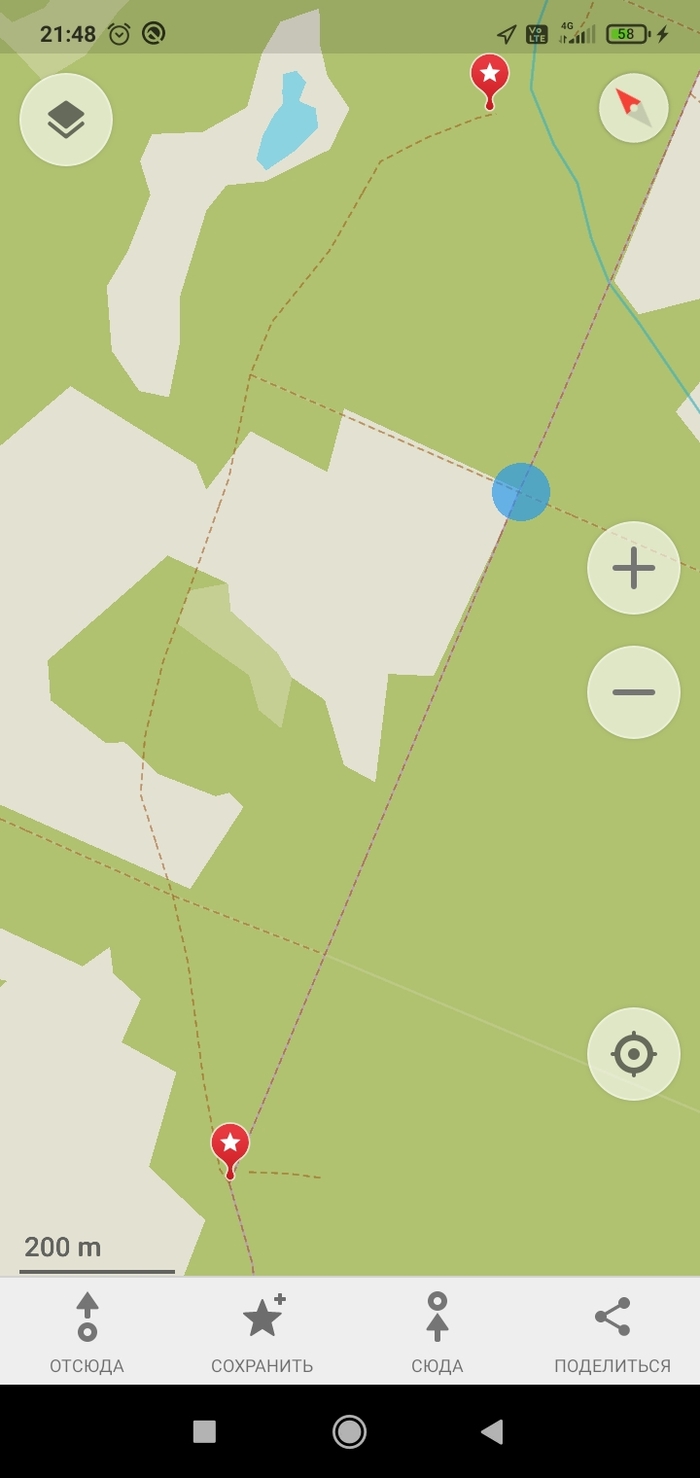Set route destination with СЮДА
Image resolution: width=700 pixels, height=1478 pixels.
tap(437, 1332)
